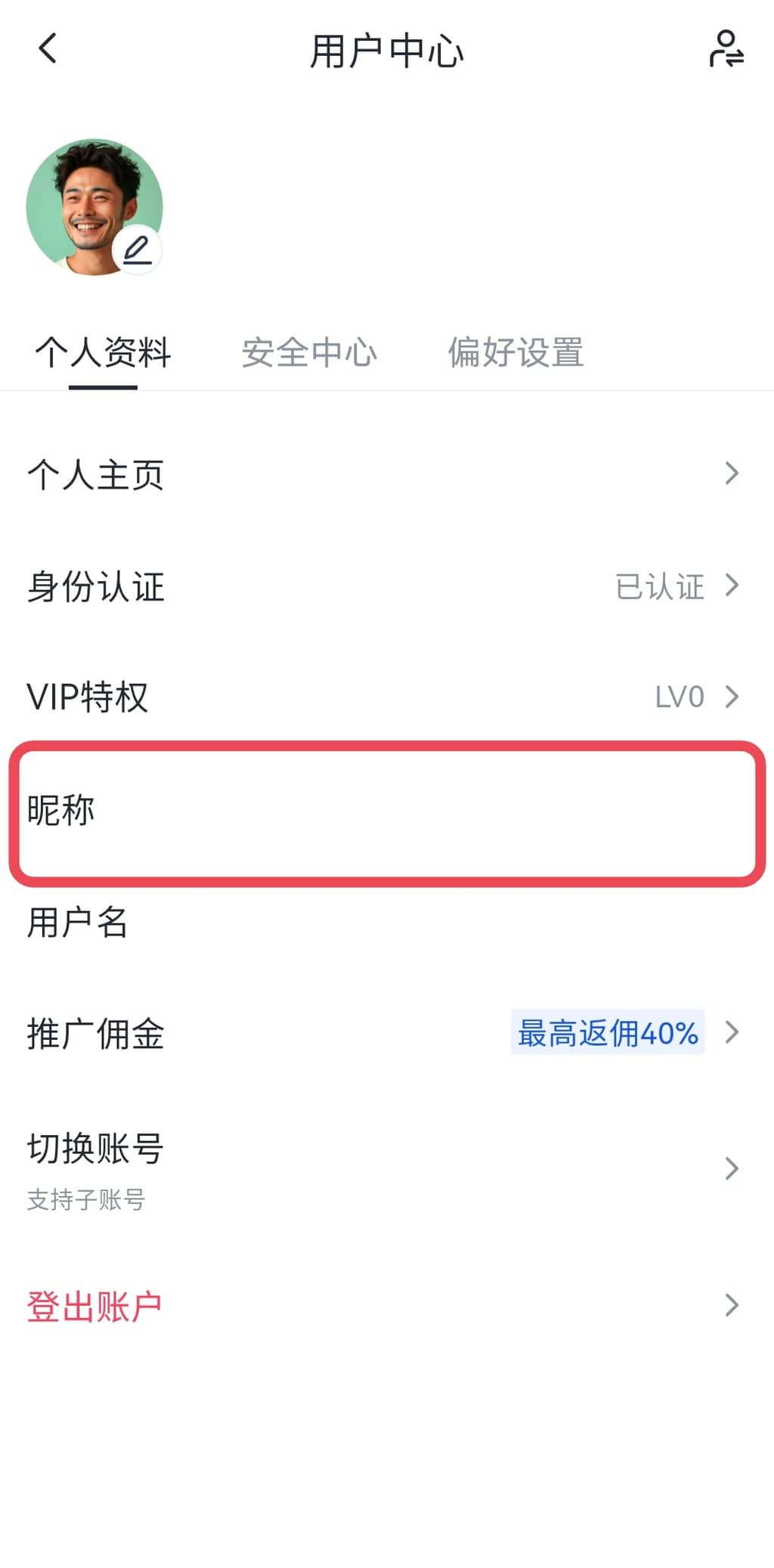This screenshot has height=1568, width=774.
Task: Edit the profile avatar
Action: tap(138, 250)
